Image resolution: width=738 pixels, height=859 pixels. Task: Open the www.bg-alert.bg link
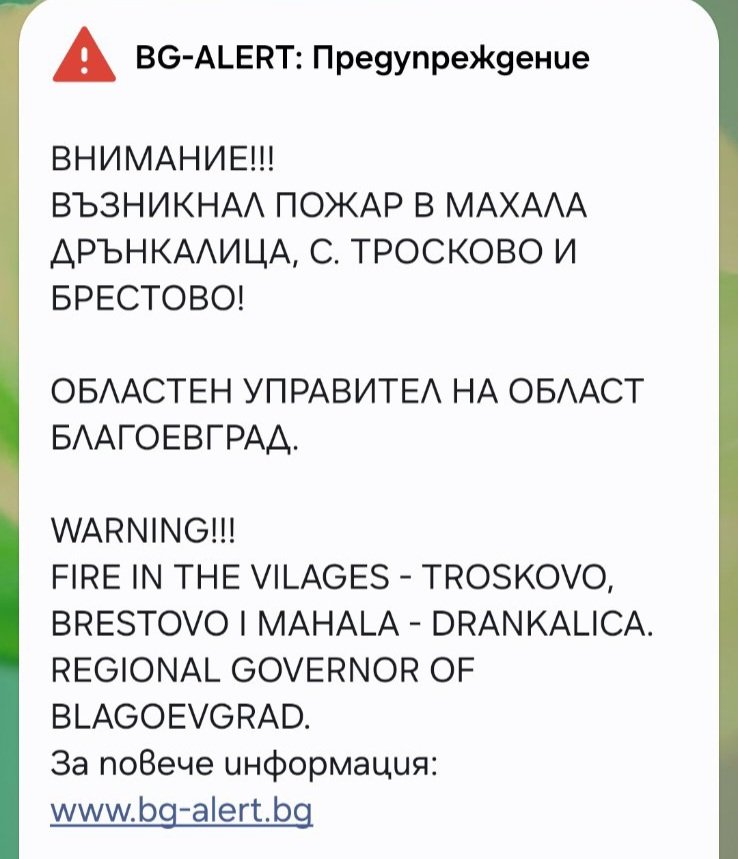(x=181, y=808)
